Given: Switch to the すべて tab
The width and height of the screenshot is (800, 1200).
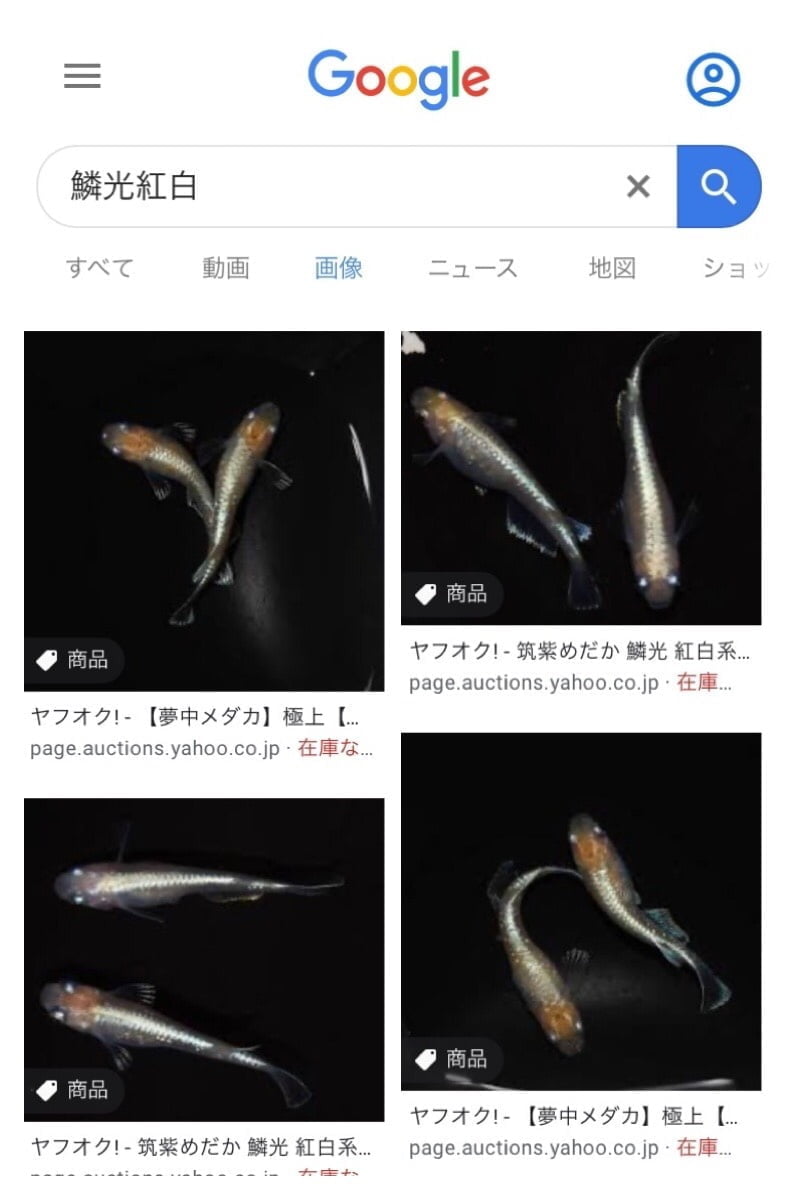Looking at the screenshot, I should (99, 268).
